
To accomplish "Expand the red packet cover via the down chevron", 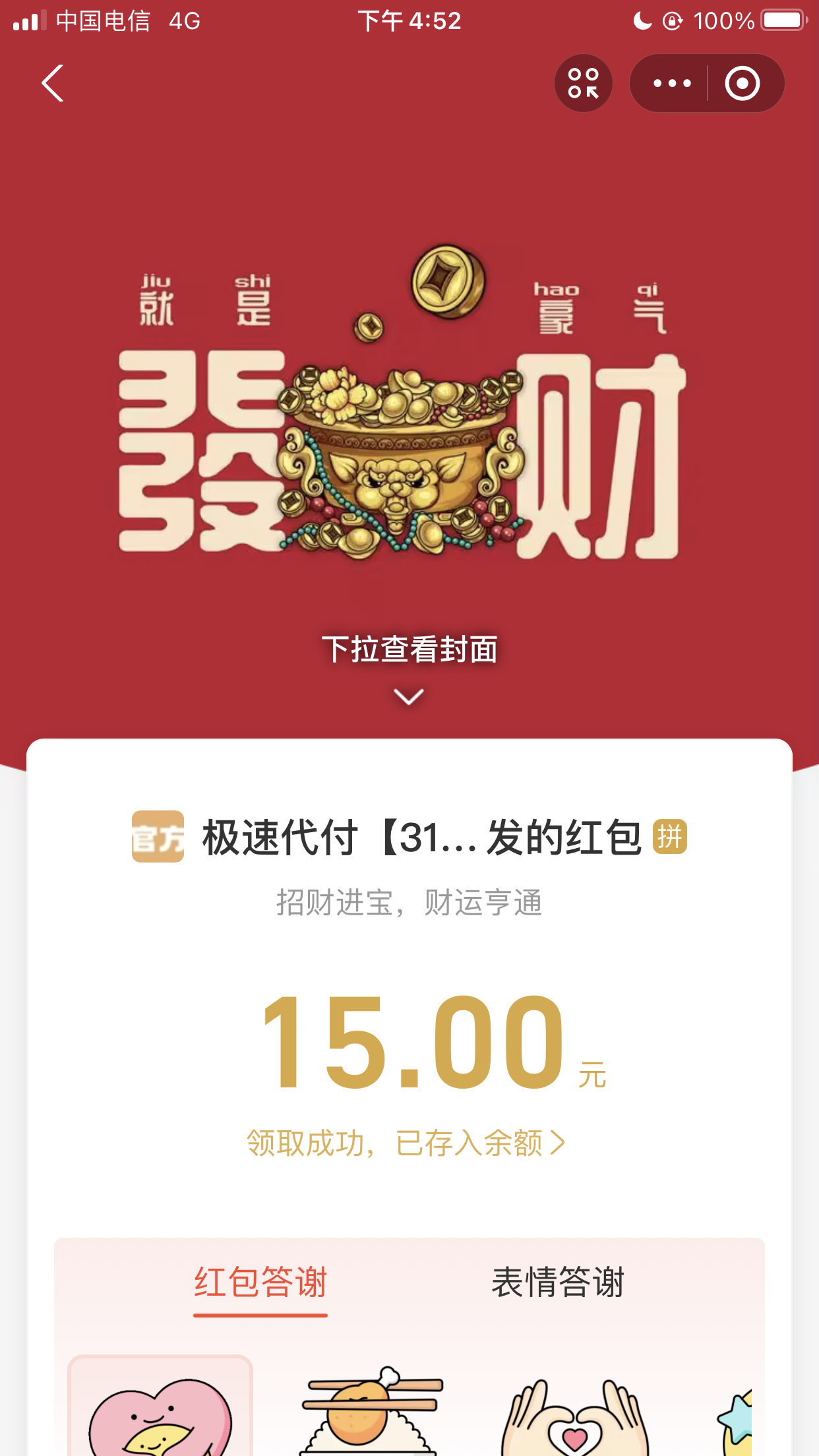I will pos(409,696).
